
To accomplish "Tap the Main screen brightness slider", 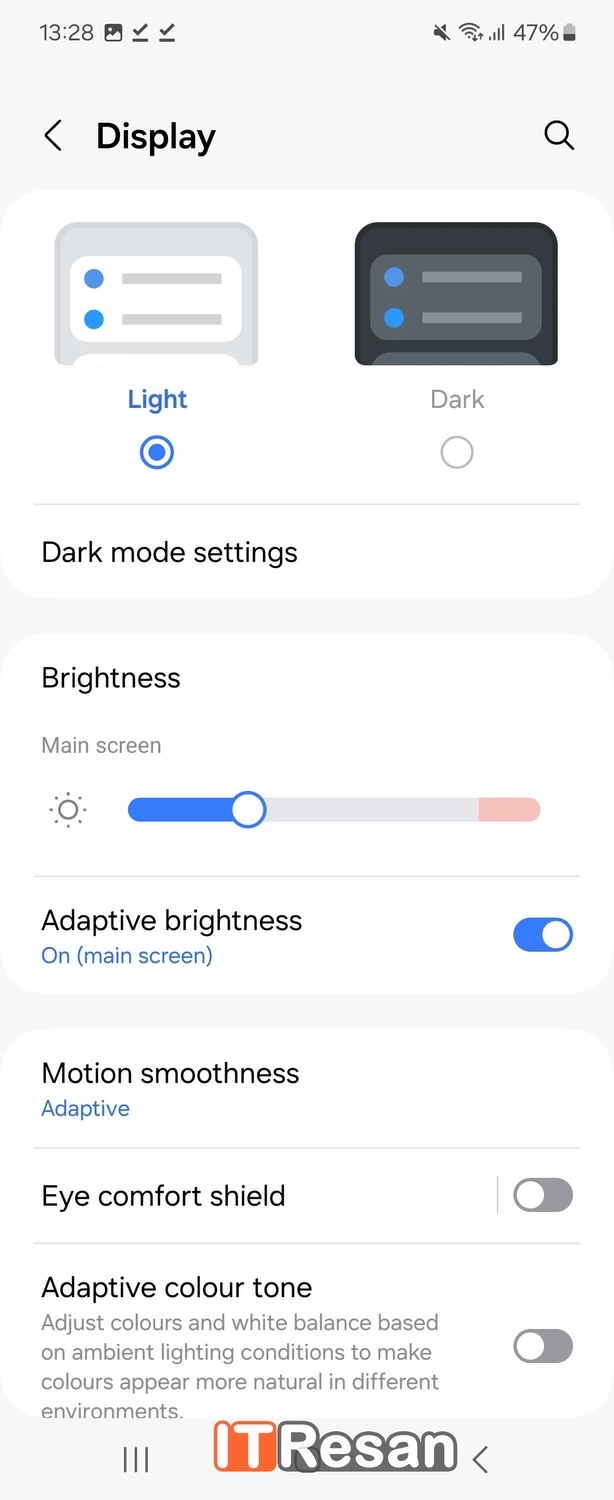I will tap(334, 810).
